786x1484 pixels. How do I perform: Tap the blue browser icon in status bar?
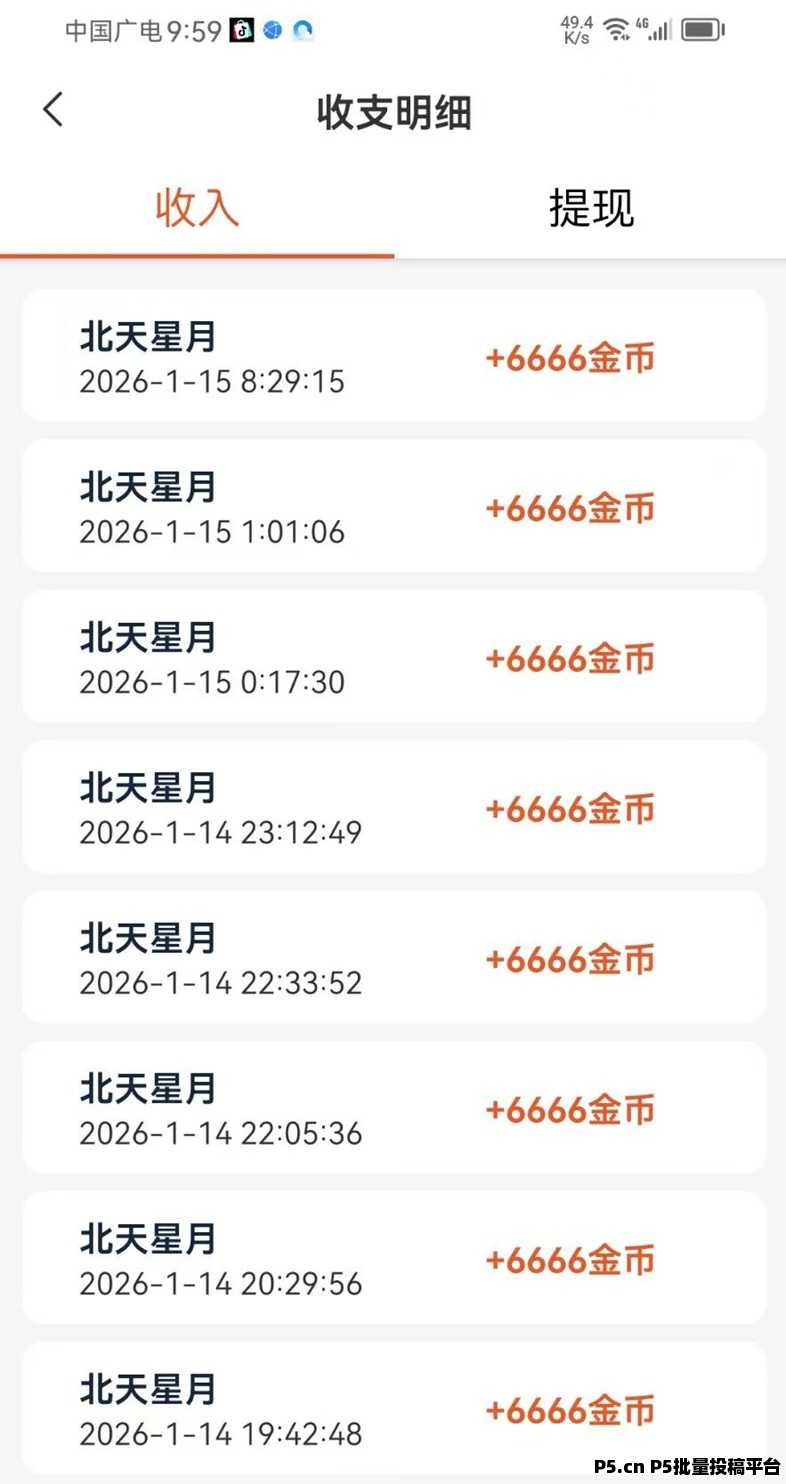click(271, 30)
